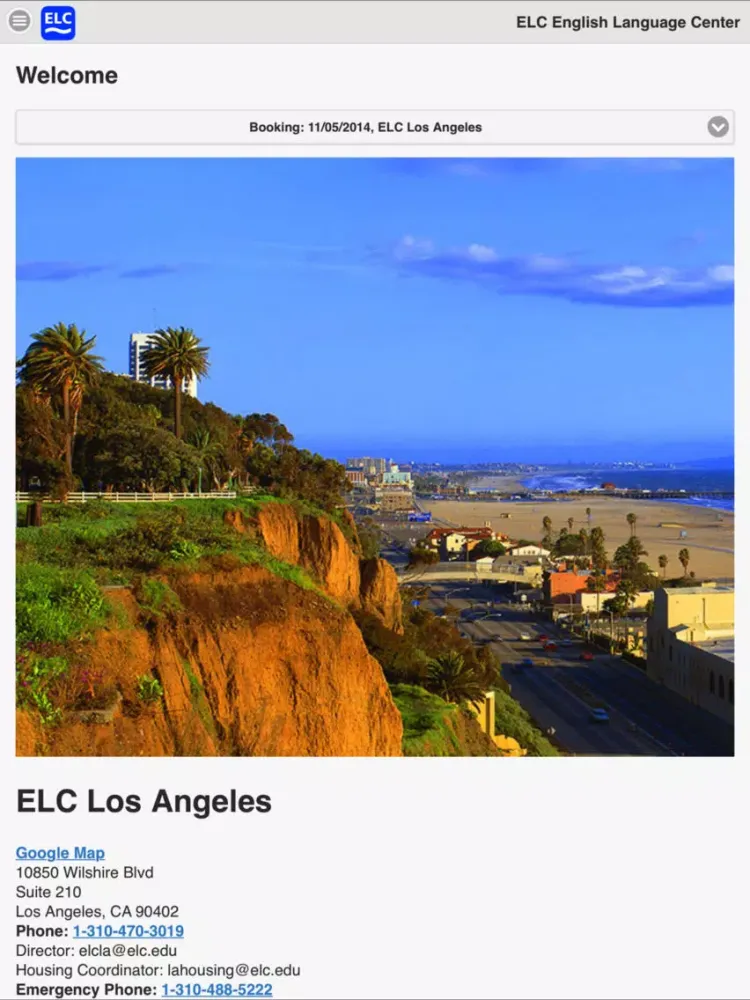Image resolution: width=750 pixels, height=1000 pixels.
Task: Call phone number 1-310-470-3019
Action: [128, 931]
